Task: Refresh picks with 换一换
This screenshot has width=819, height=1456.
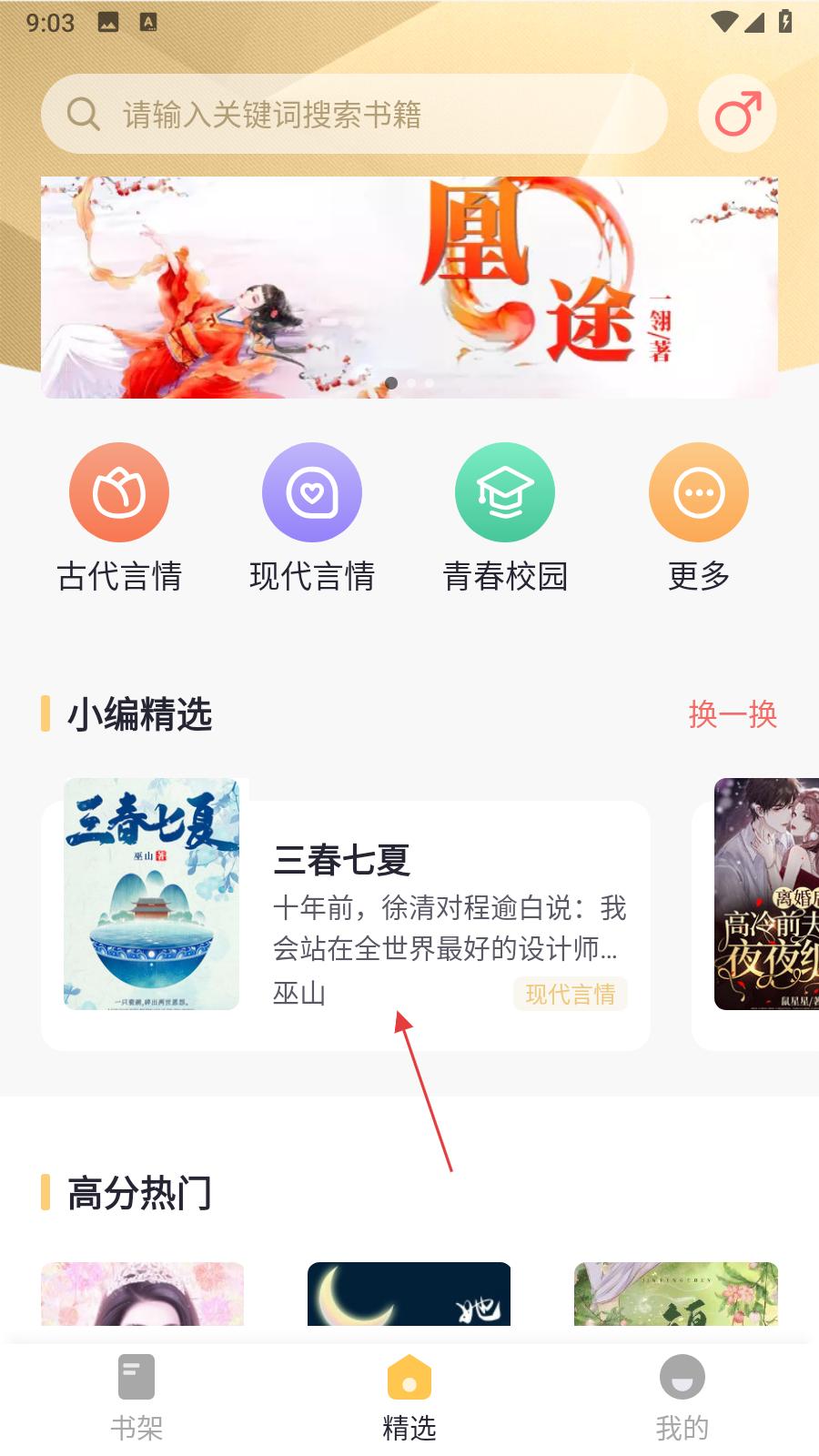Action: click(732, 714)
